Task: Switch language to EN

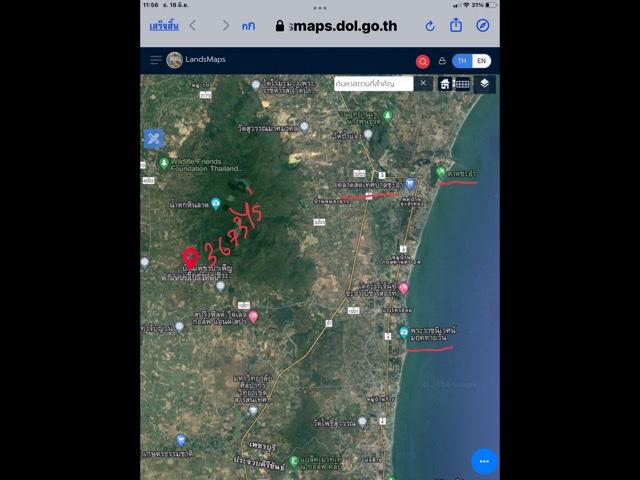Action: point(481,61)
